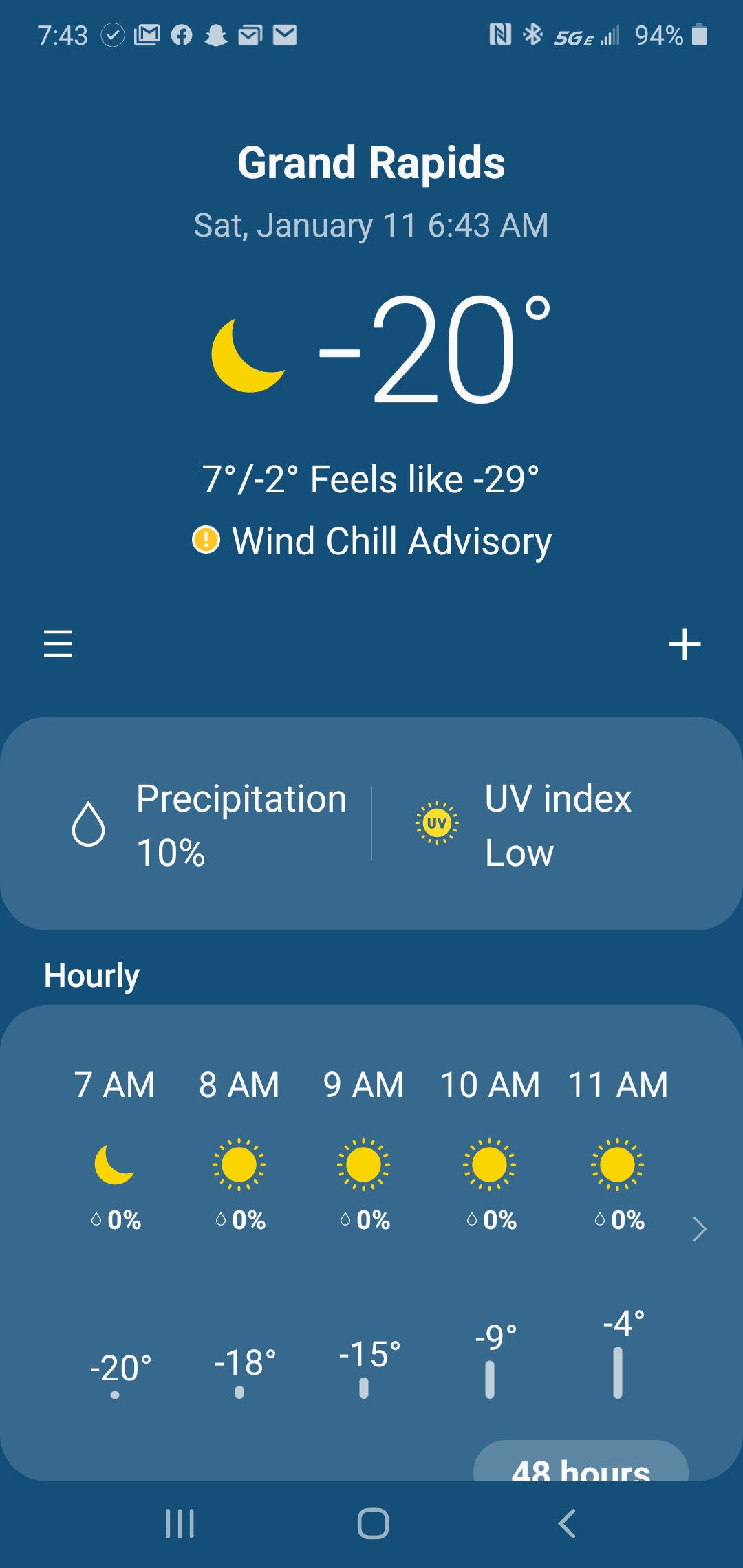Open the Wind Chill Advisory alert

pos(372,541)
